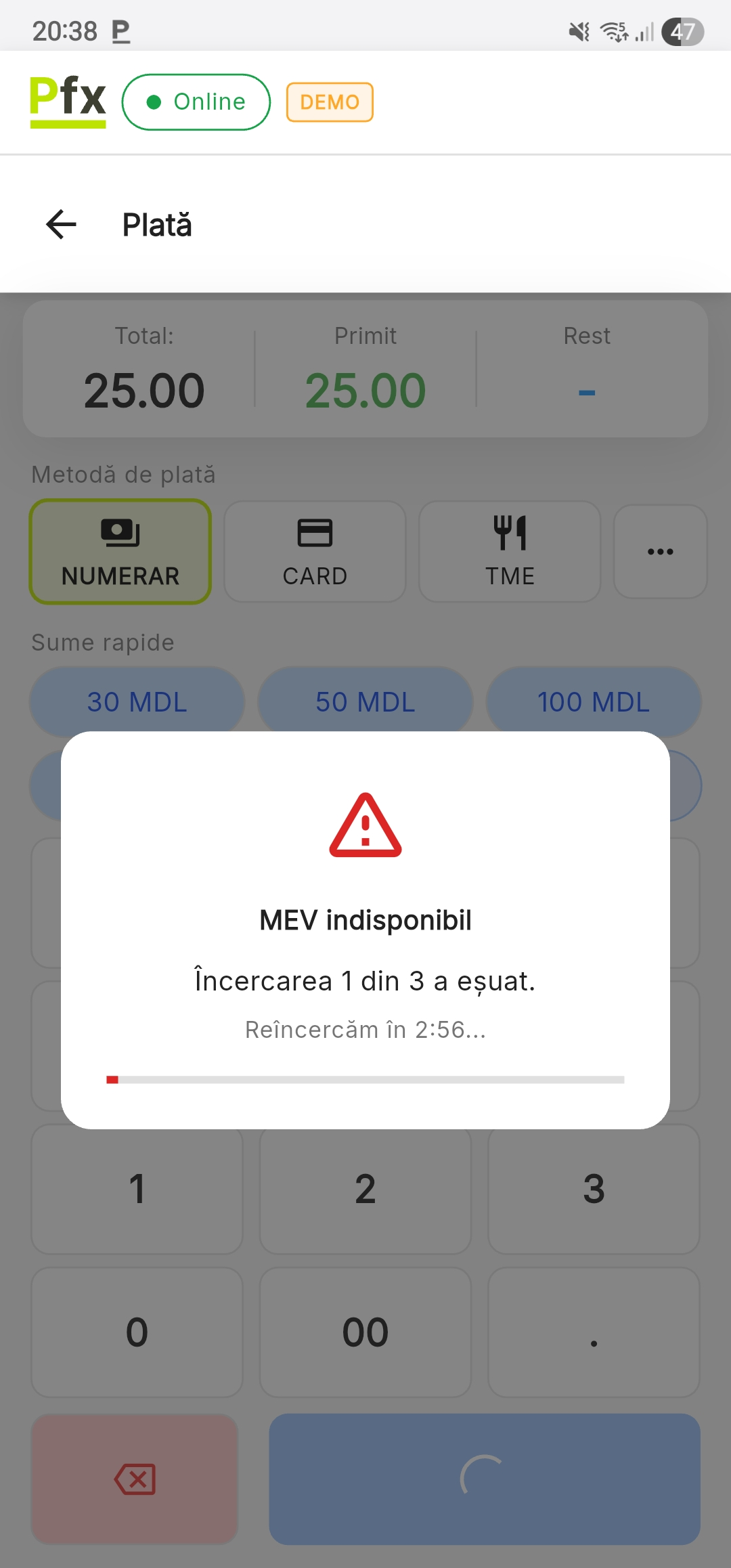The width and height of the screenshot is (731, 1568).
Task: Select NUMERAR payment method
Action: tap(120, 552)
